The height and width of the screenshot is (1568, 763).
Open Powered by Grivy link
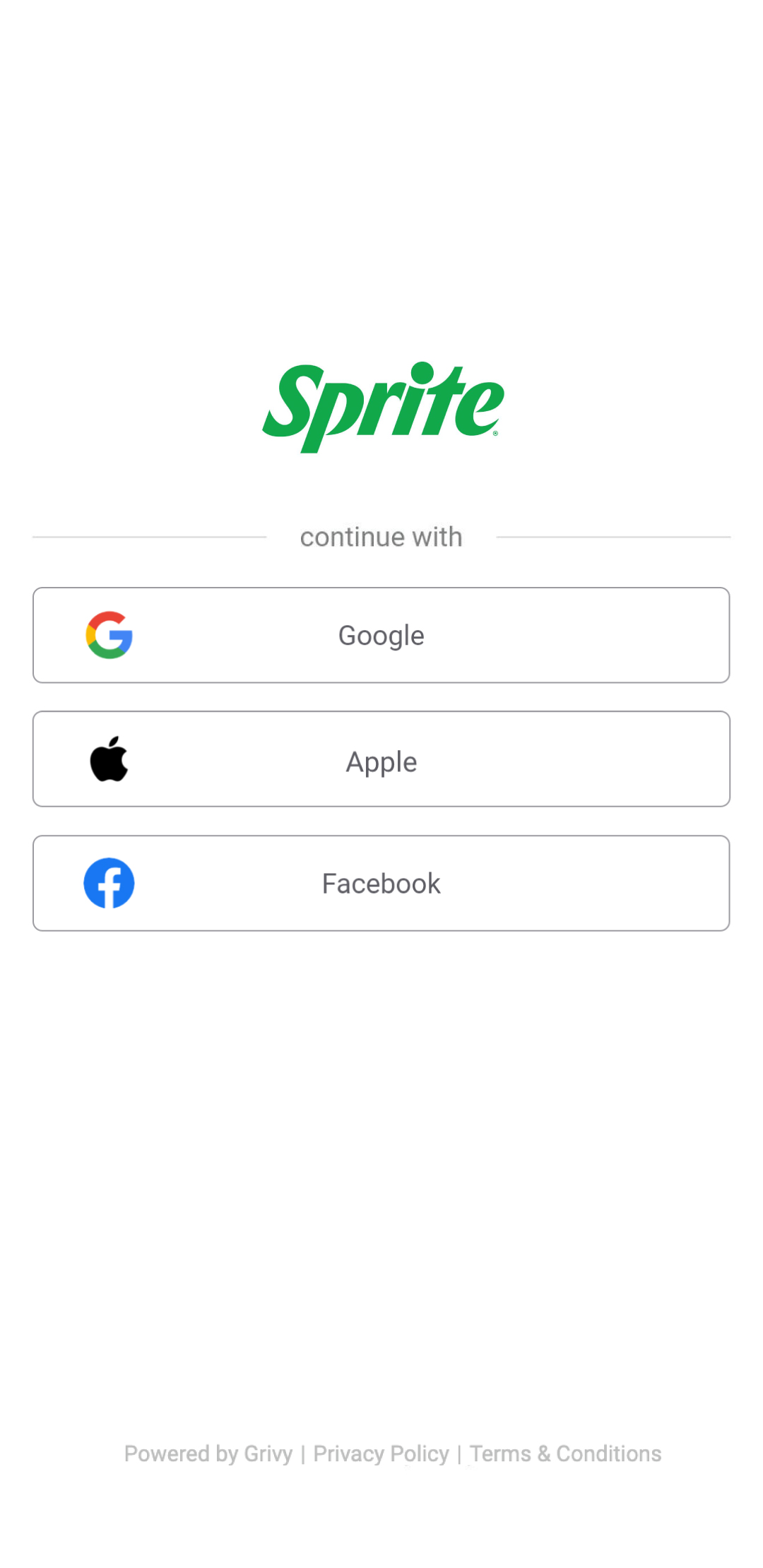pos(208,1454)
